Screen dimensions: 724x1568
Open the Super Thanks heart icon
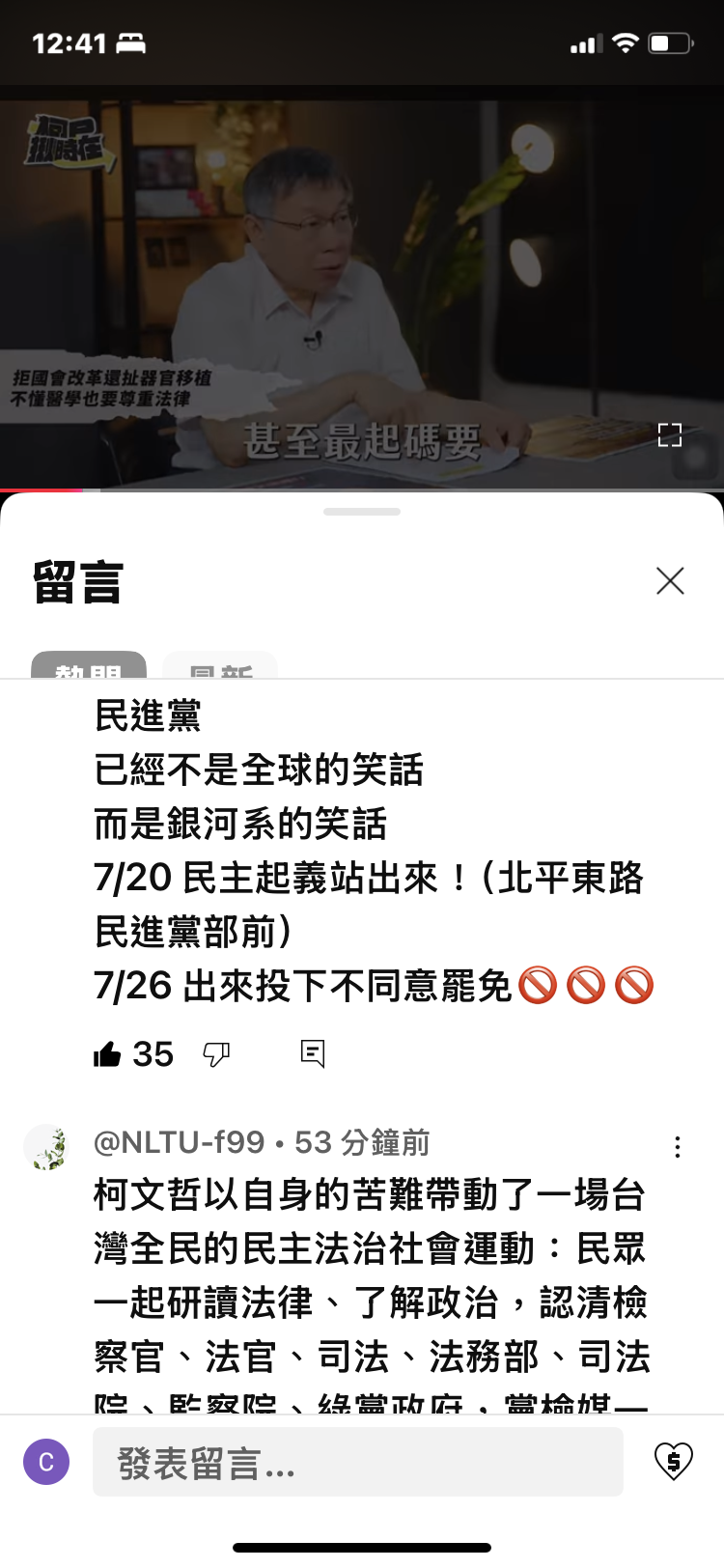tap(674, 1462)
